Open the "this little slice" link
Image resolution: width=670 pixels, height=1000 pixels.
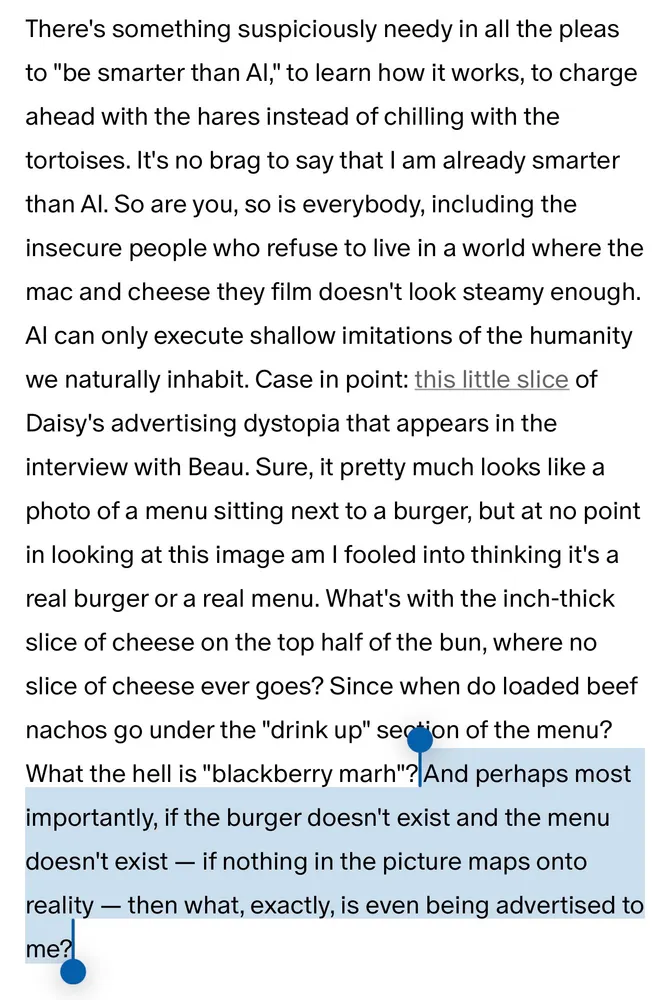491,380
